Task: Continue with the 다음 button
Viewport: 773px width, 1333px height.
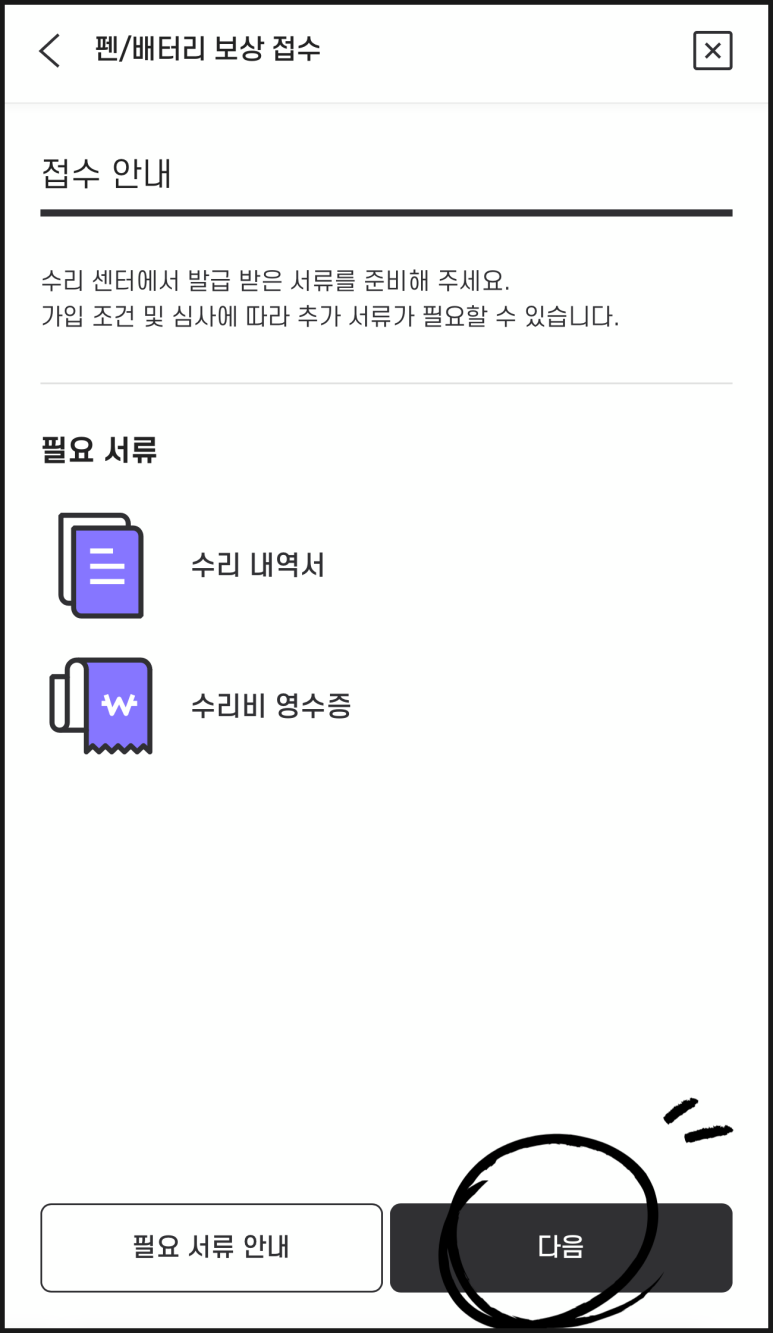Action: [561, 1247]
